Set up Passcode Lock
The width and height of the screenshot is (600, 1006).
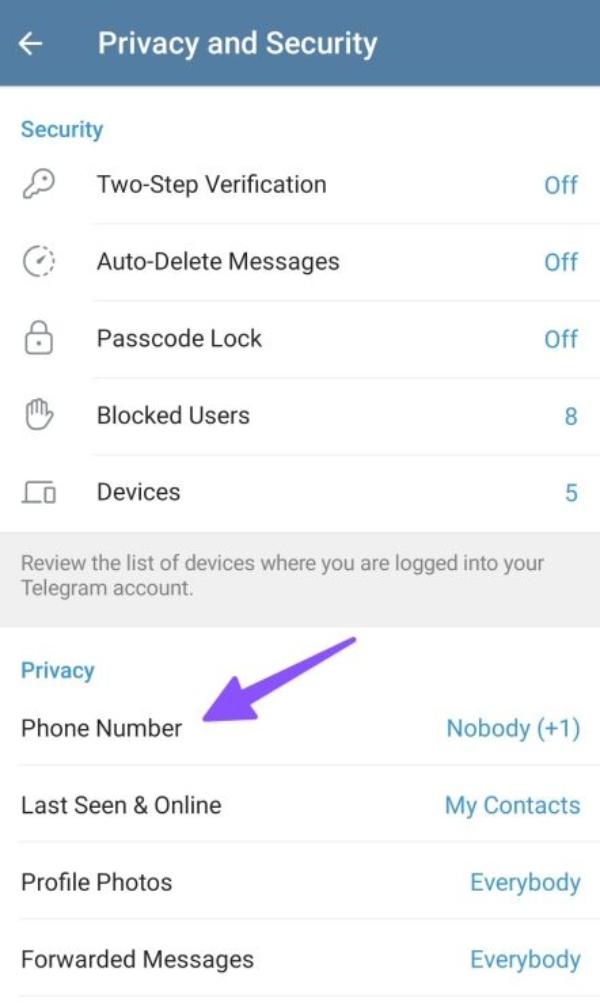click(179, 339)
